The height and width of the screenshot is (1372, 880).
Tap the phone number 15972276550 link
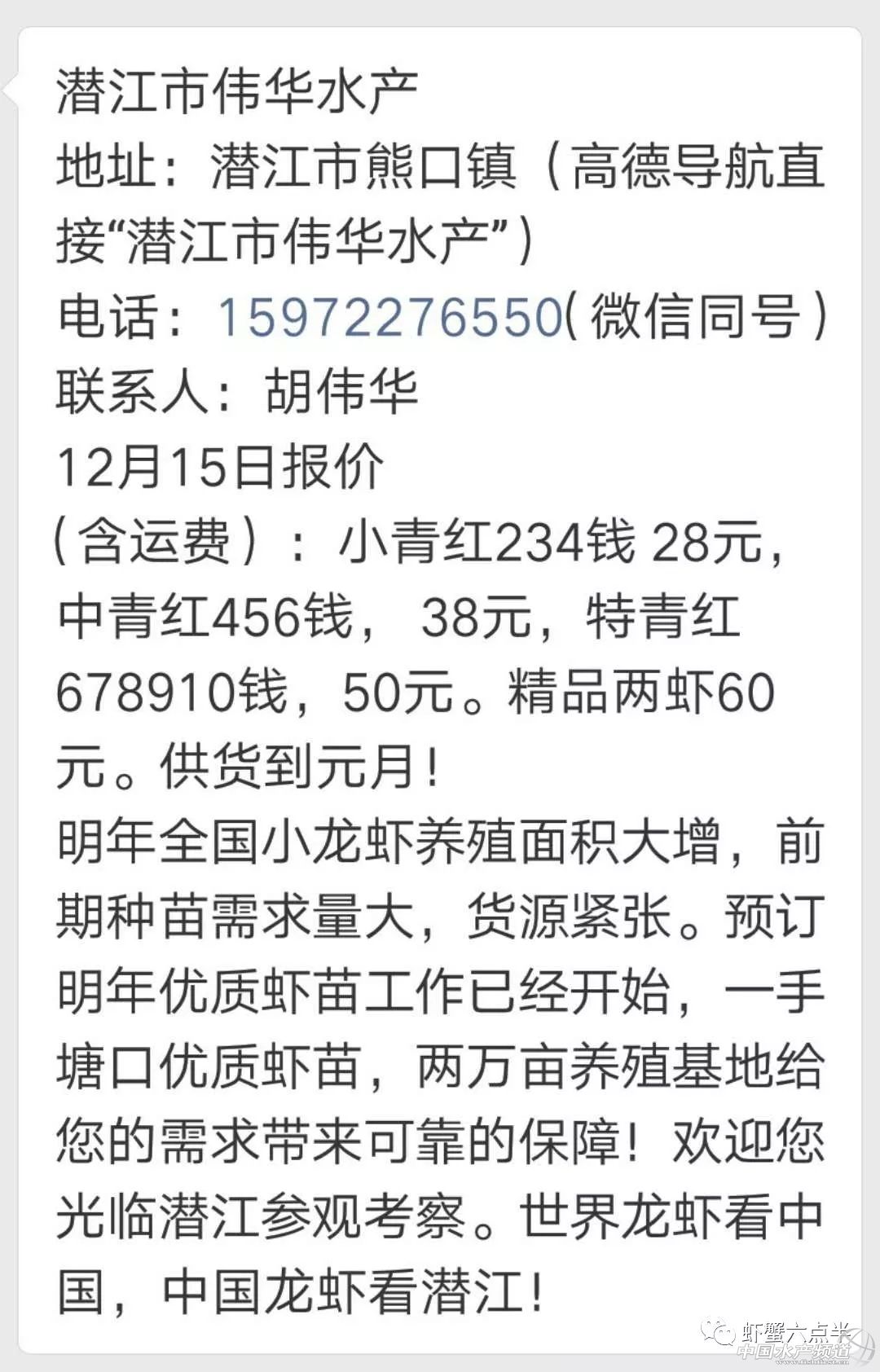[x=389, y=316]
